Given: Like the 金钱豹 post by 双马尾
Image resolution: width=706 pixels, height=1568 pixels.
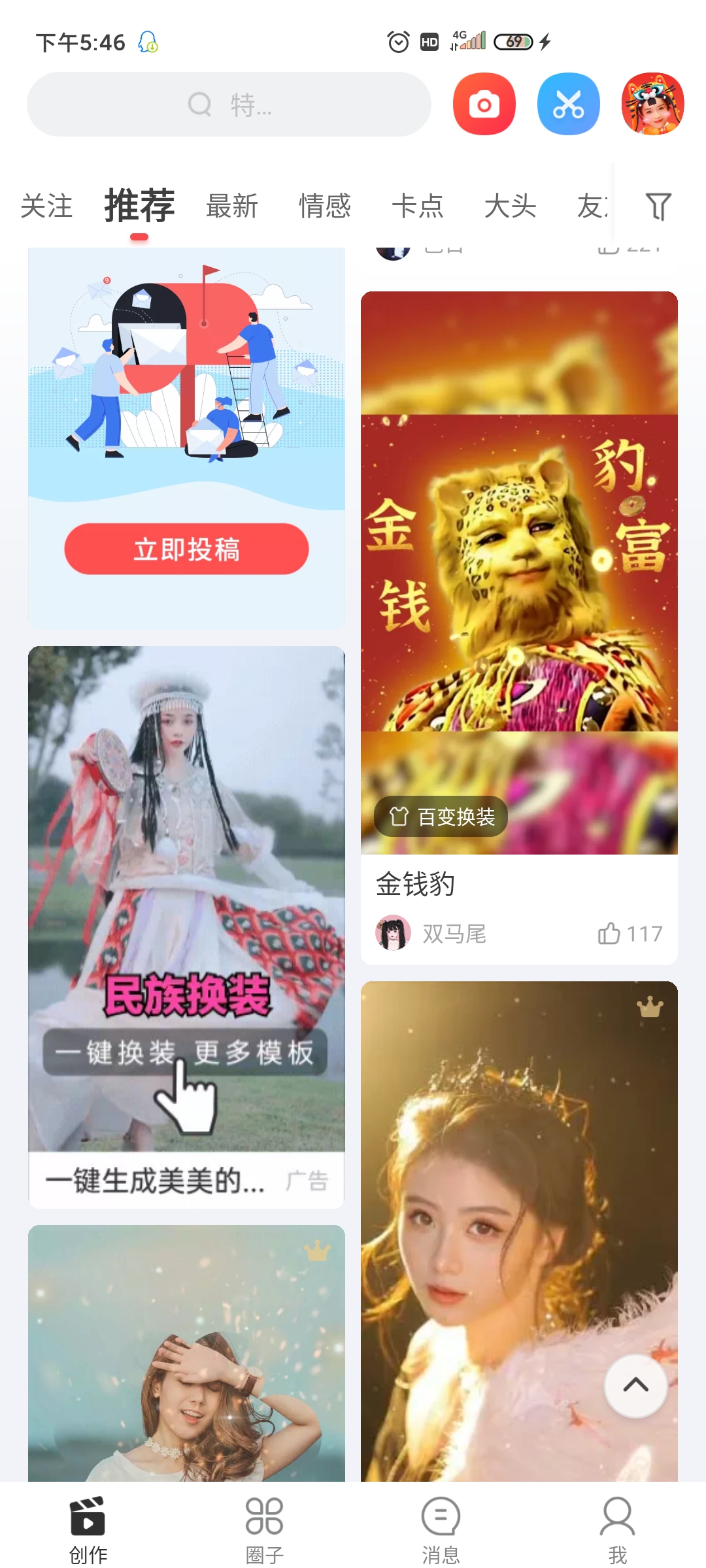Looking at the screenshot, I should 629,934.
